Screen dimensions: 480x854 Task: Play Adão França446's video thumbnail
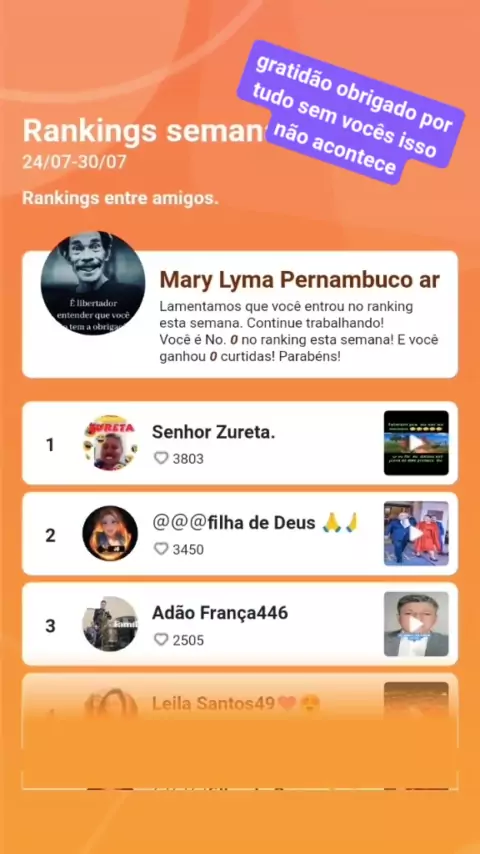coord(416,624)
